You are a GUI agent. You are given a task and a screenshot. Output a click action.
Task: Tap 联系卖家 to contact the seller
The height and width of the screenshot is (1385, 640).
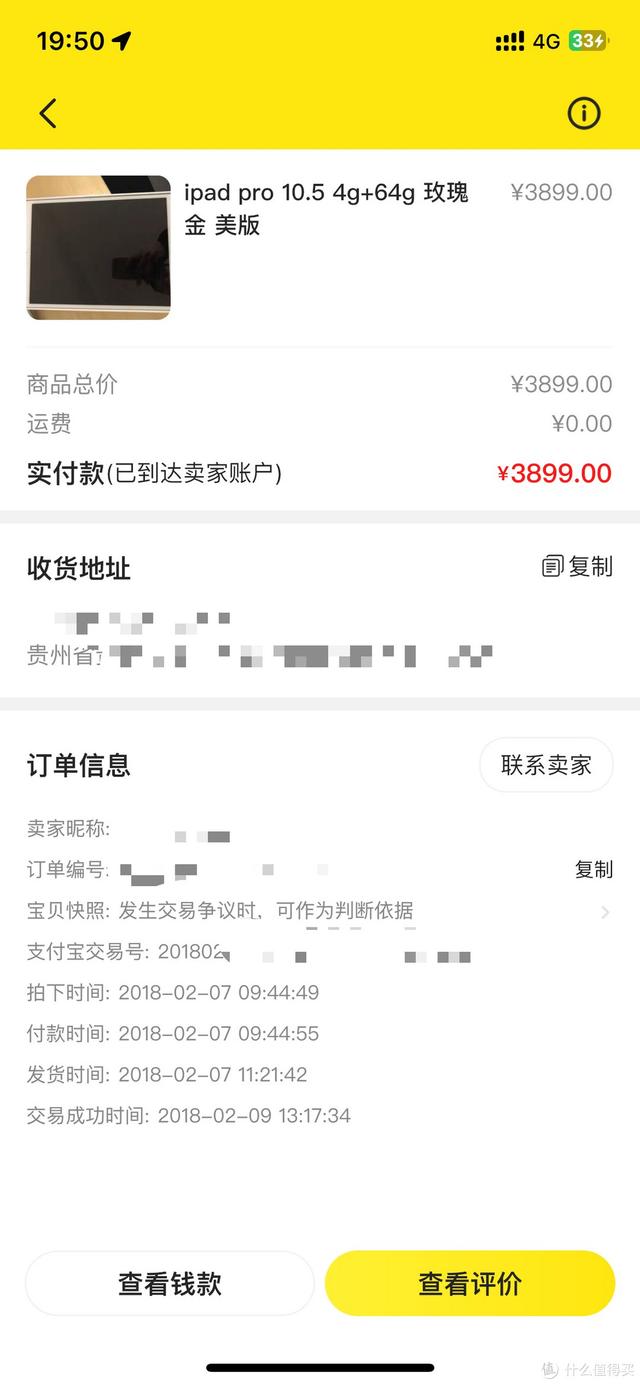pyautogui.click(x=546, y=766)
